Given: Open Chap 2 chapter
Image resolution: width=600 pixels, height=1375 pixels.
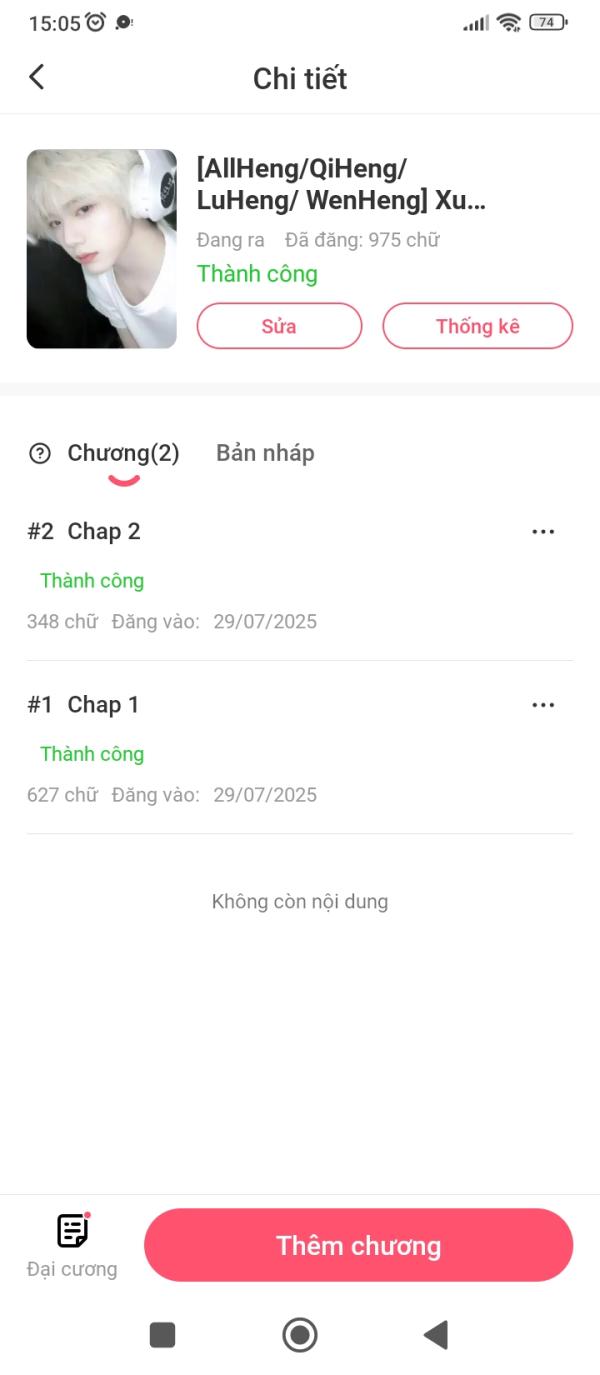Looking at the screenshot, I should [x=104, y=532].
